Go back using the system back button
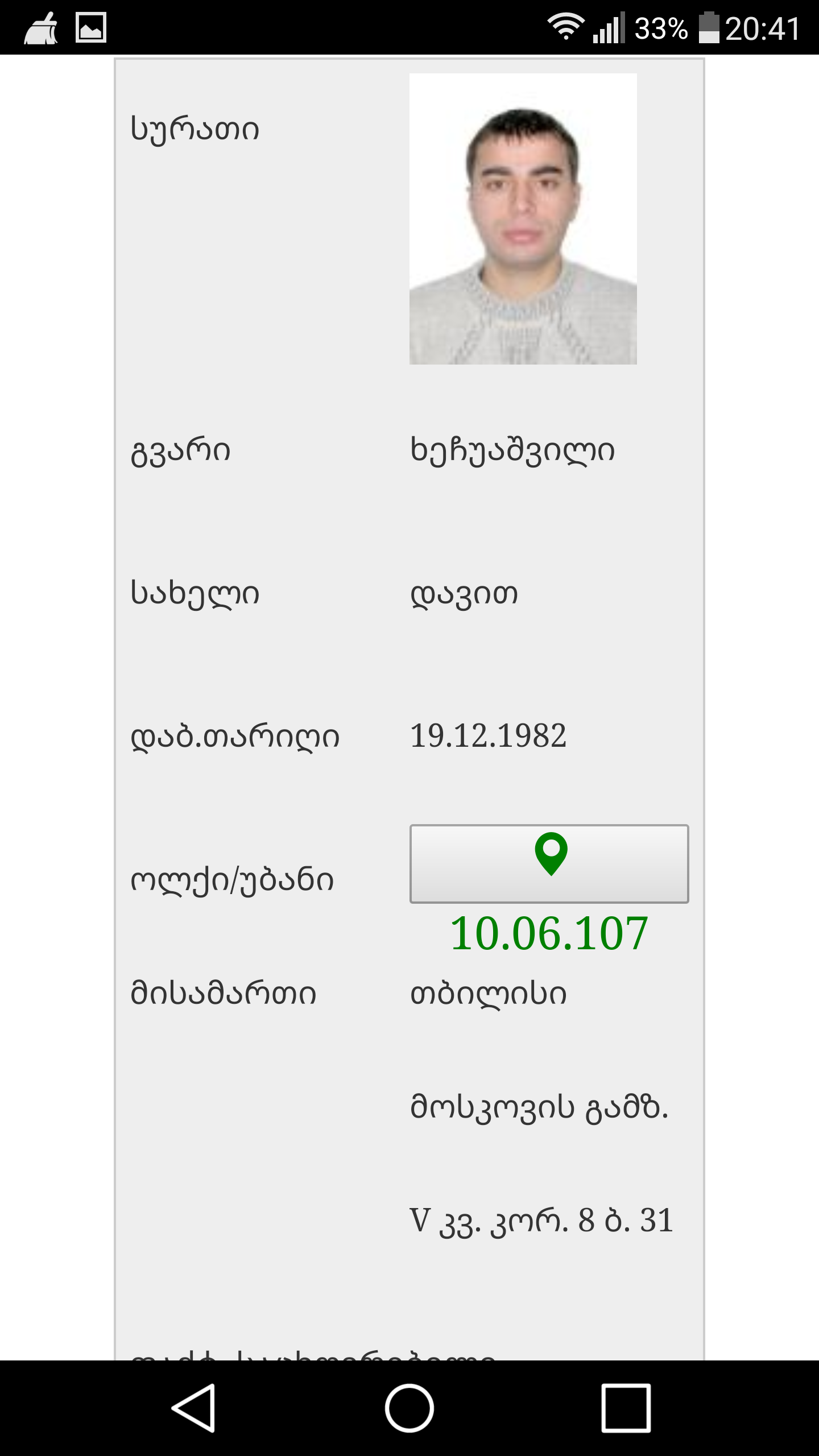 point(194,1408)
